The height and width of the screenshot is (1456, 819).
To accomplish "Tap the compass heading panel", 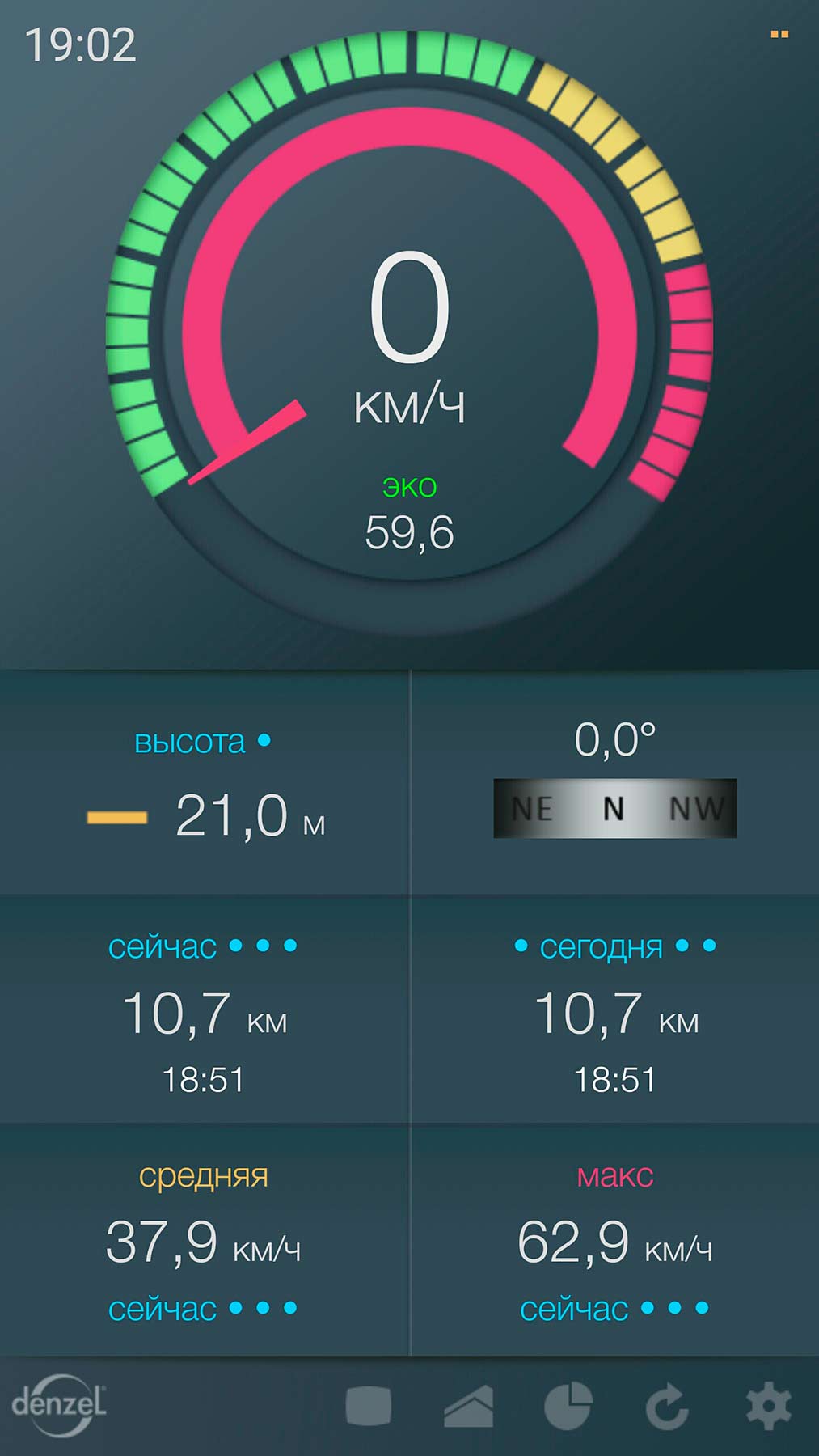I will (x=615, y=782).
